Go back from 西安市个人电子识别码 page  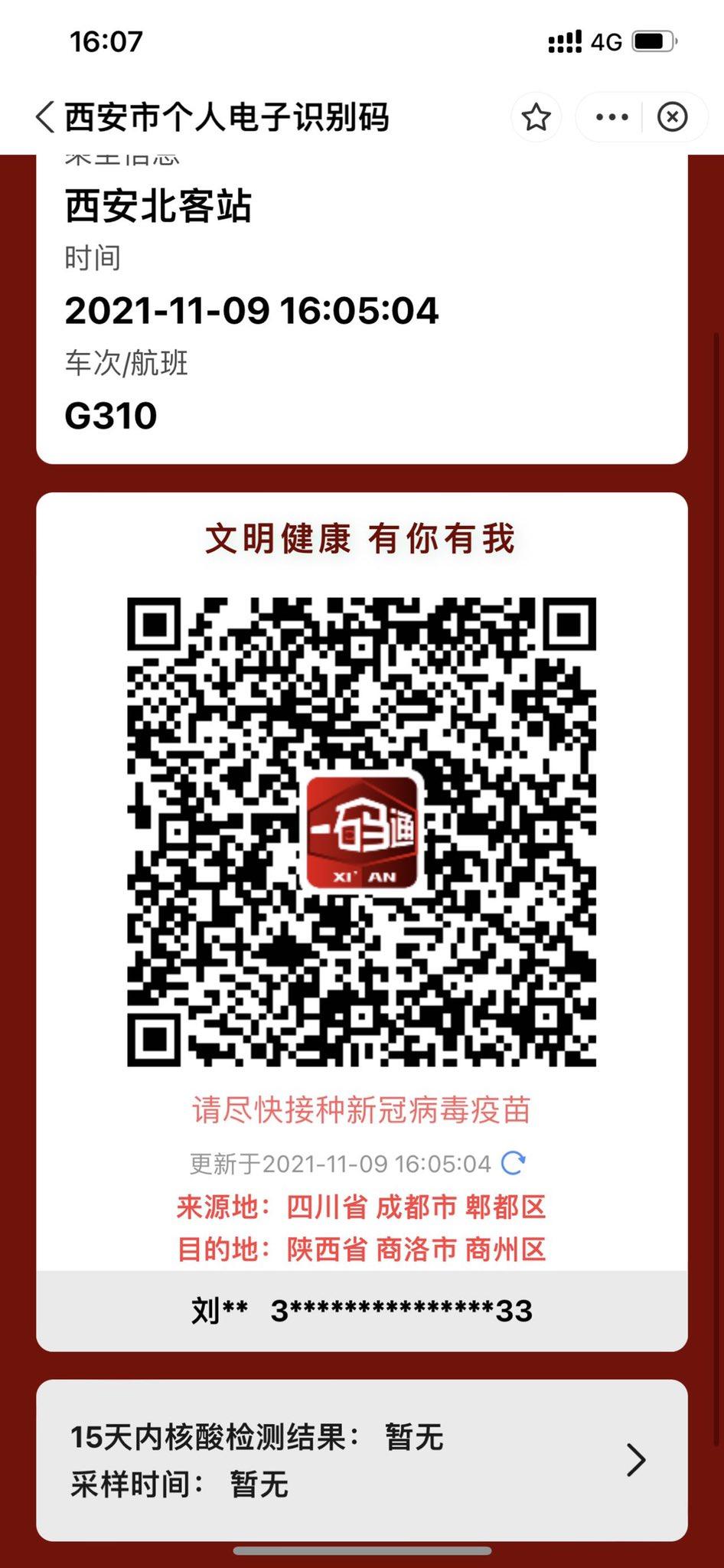pos(46,117)
